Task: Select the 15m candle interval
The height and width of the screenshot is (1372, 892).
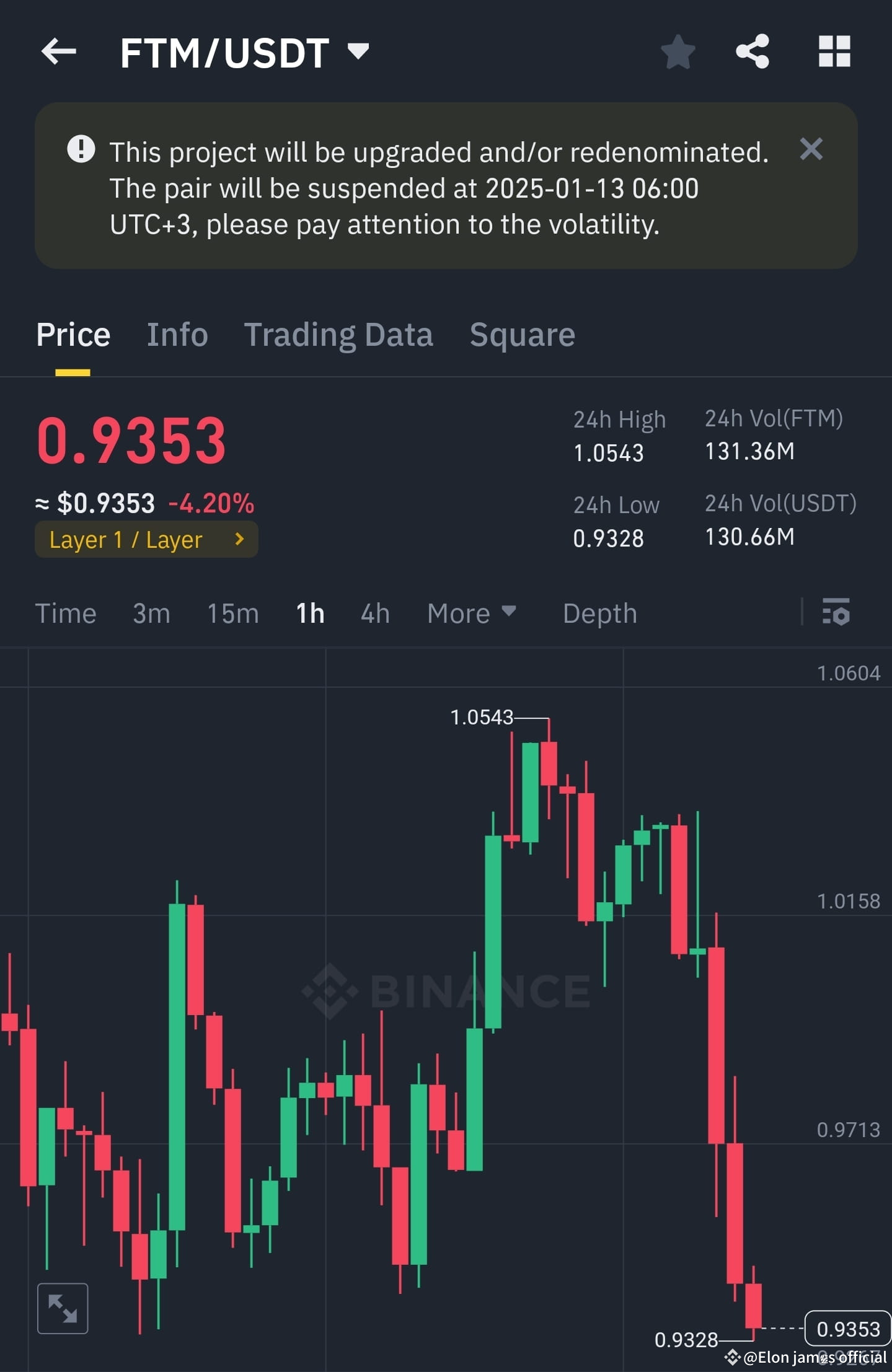Action: click(232, 613)
